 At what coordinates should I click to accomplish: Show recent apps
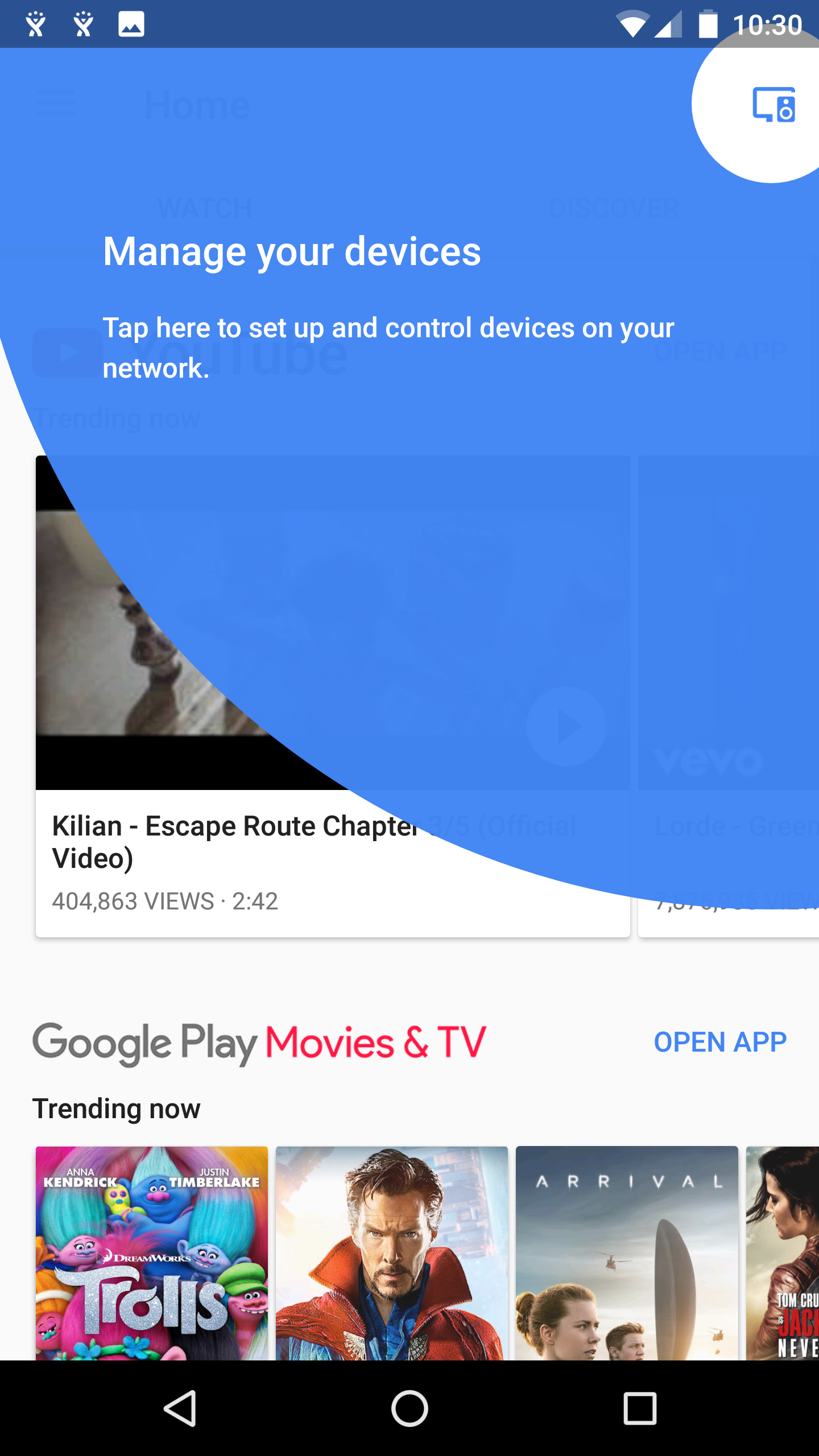640,1408
